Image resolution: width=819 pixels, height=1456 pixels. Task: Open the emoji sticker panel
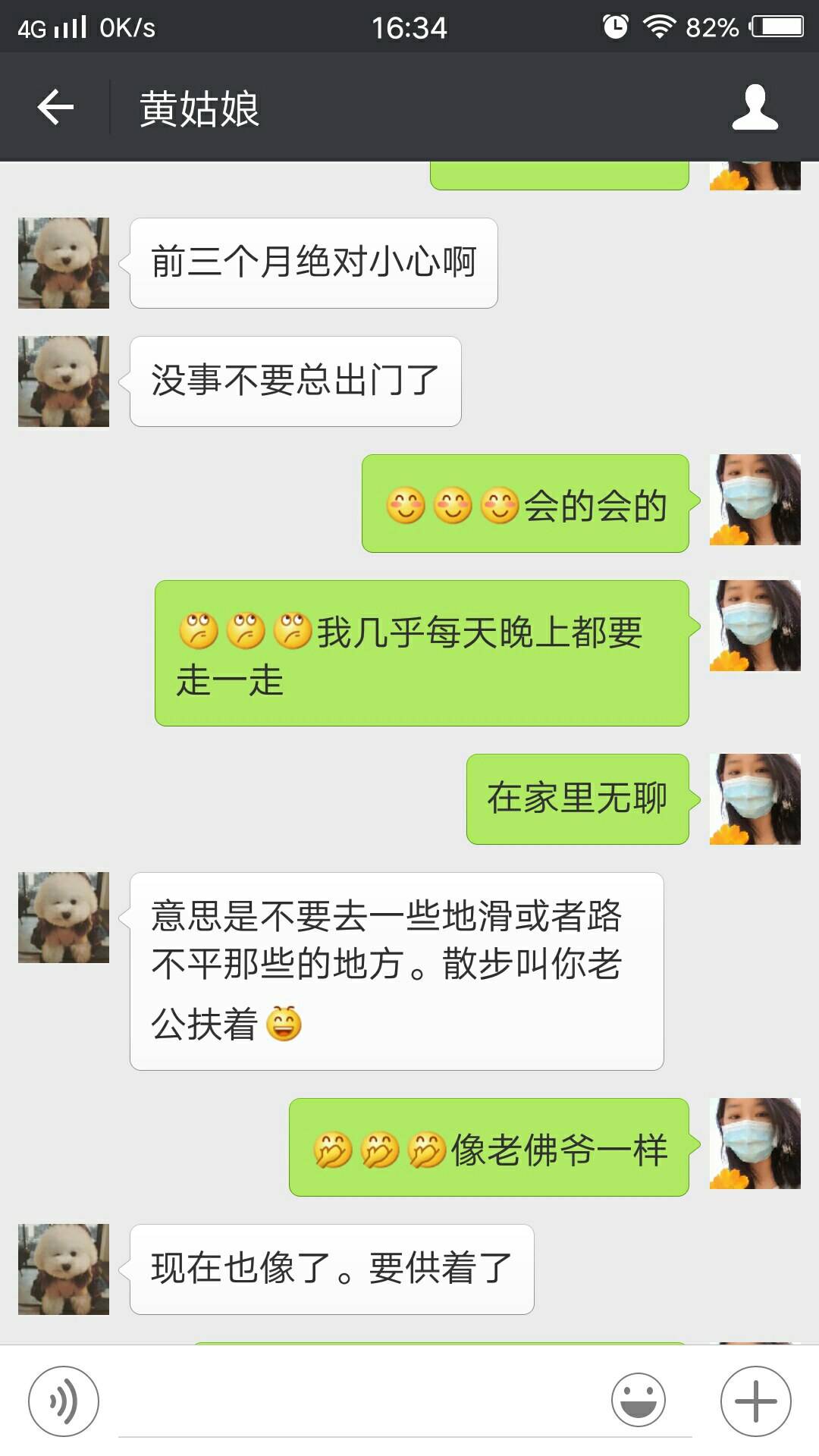[x=639, y=1401]
